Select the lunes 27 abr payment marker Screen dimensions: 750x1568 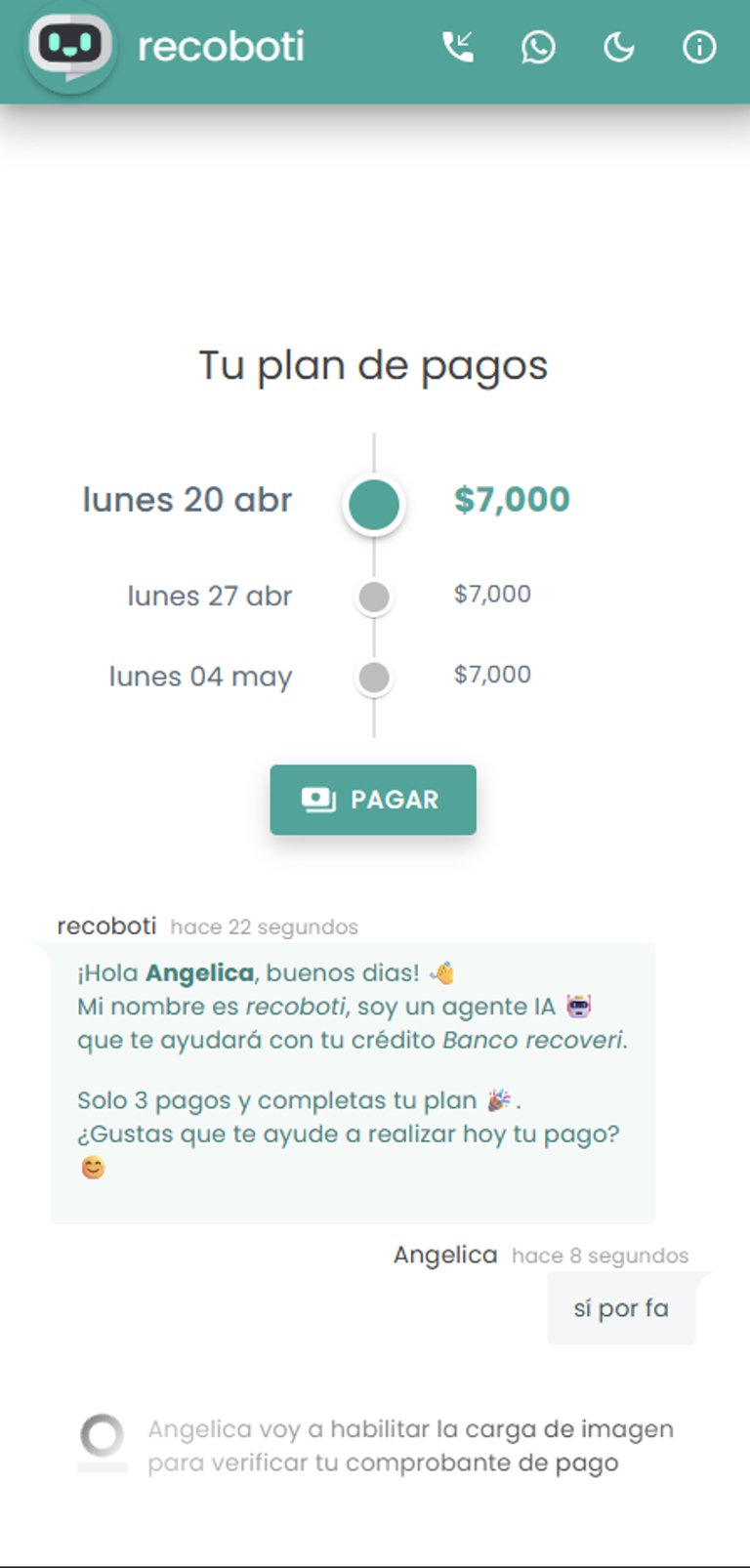coord(374,597)
